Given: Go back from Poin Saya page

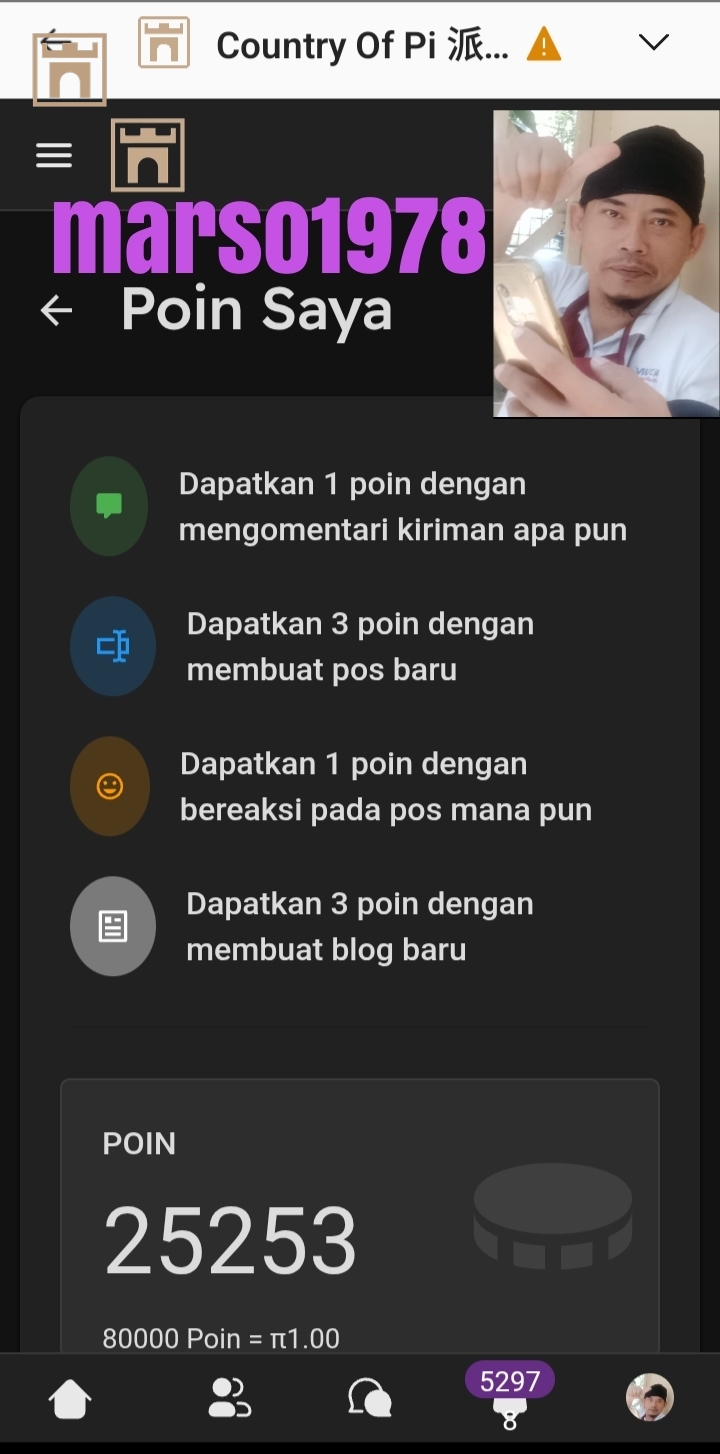Looking at the screenshot, I should (56, 311).
